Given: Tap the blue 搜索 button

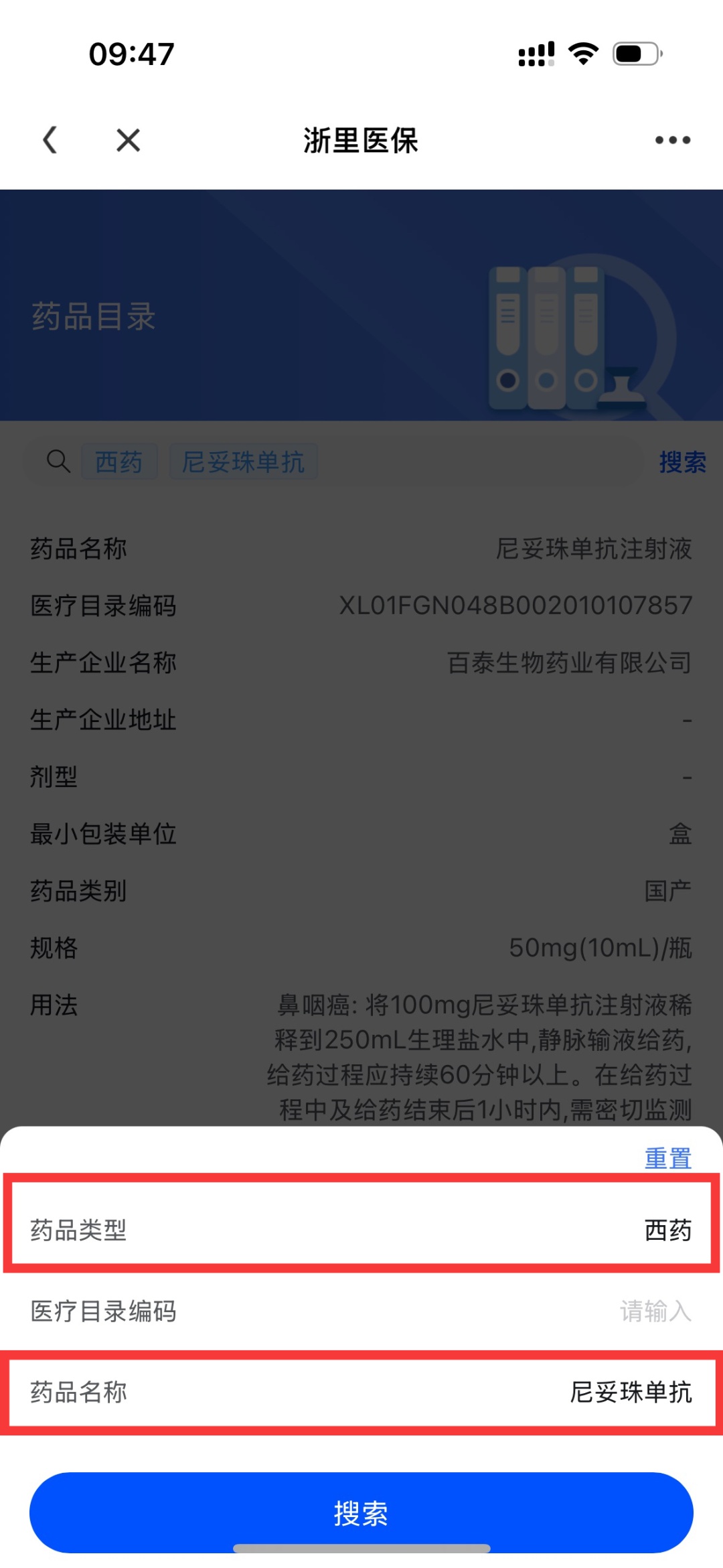Looking at the screenshot, I should point(361,1512).
